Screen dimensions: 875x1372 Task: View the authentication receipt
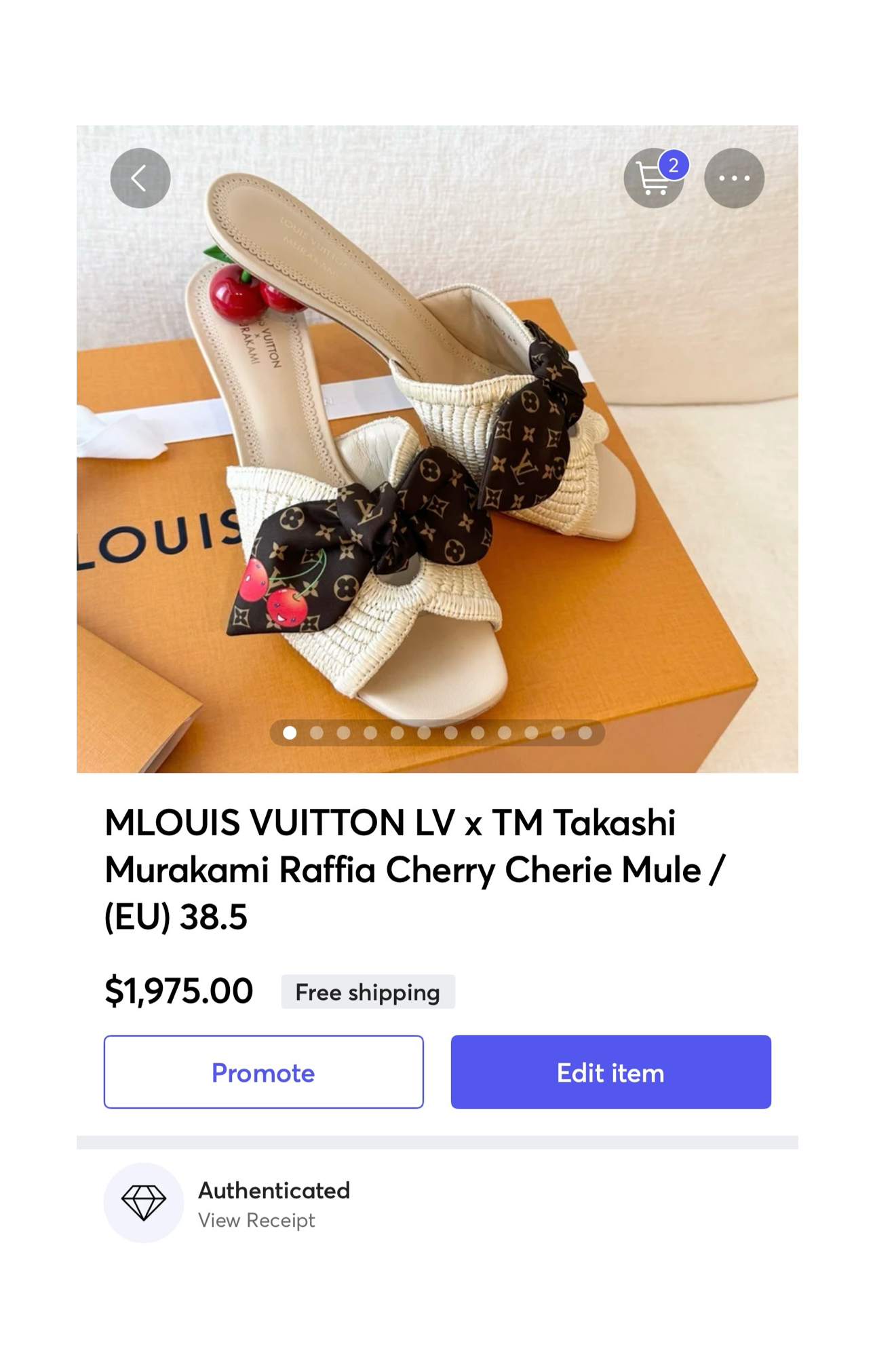[x=256, y=1220]
